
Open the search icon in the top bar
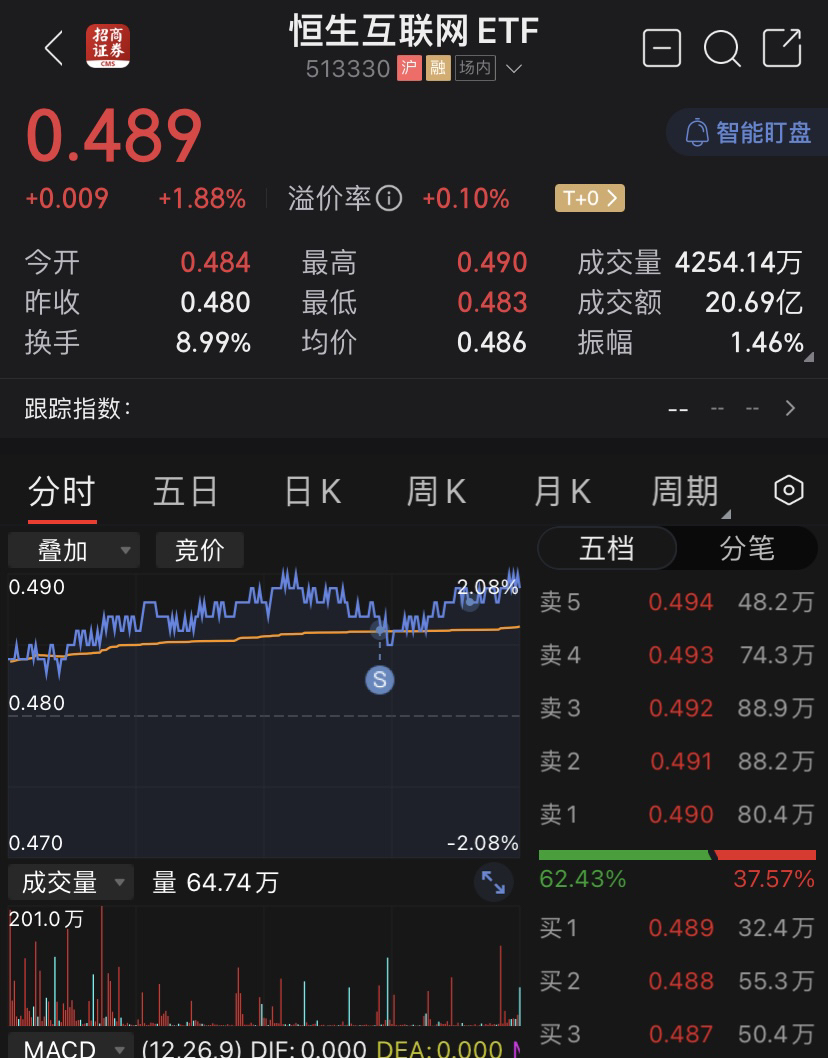click(722, 48)
